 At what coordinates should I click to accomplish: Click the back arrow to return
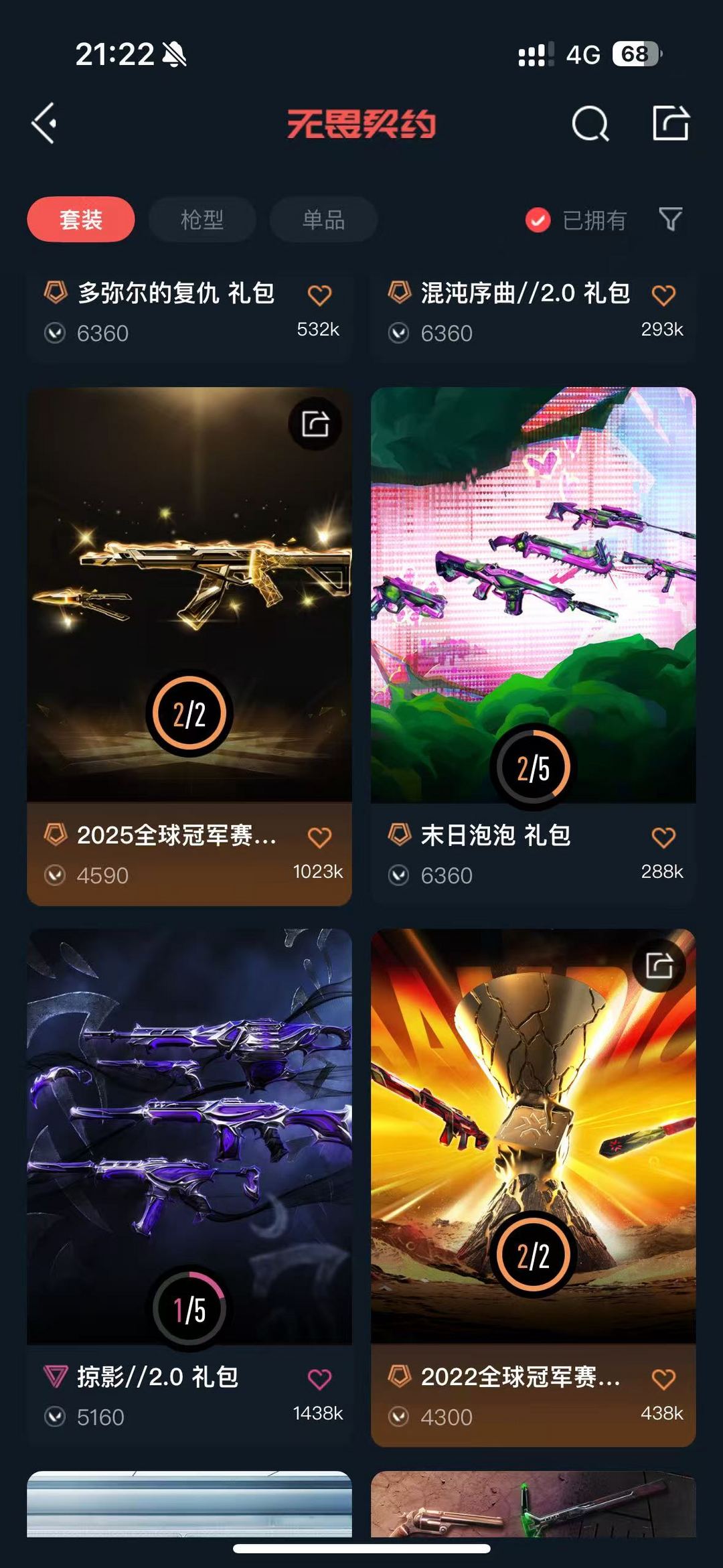pos(44,123)
